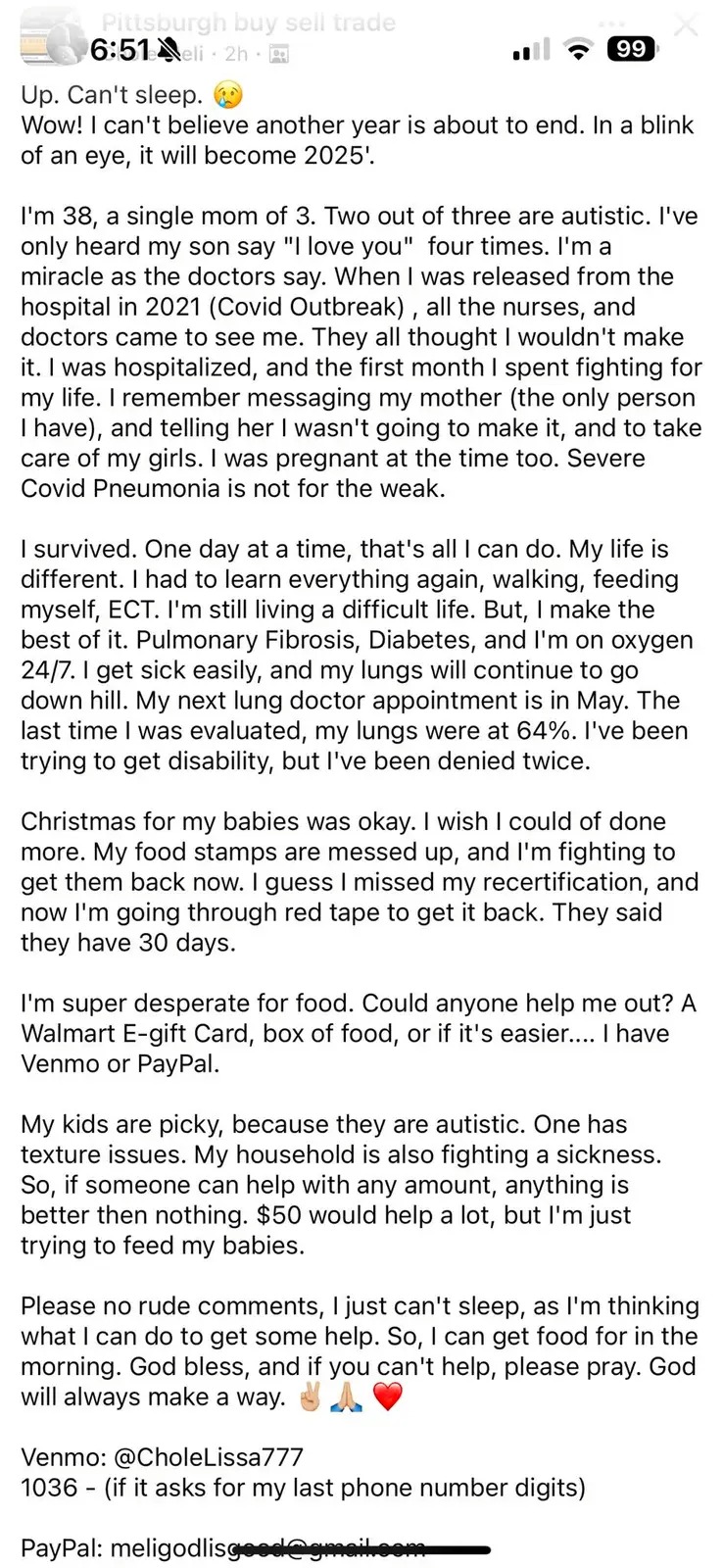Open the Pittsburgh buy sell trade group
Image resolution: width=723 pixels, height=1568 pixels.
pos(249,22)
